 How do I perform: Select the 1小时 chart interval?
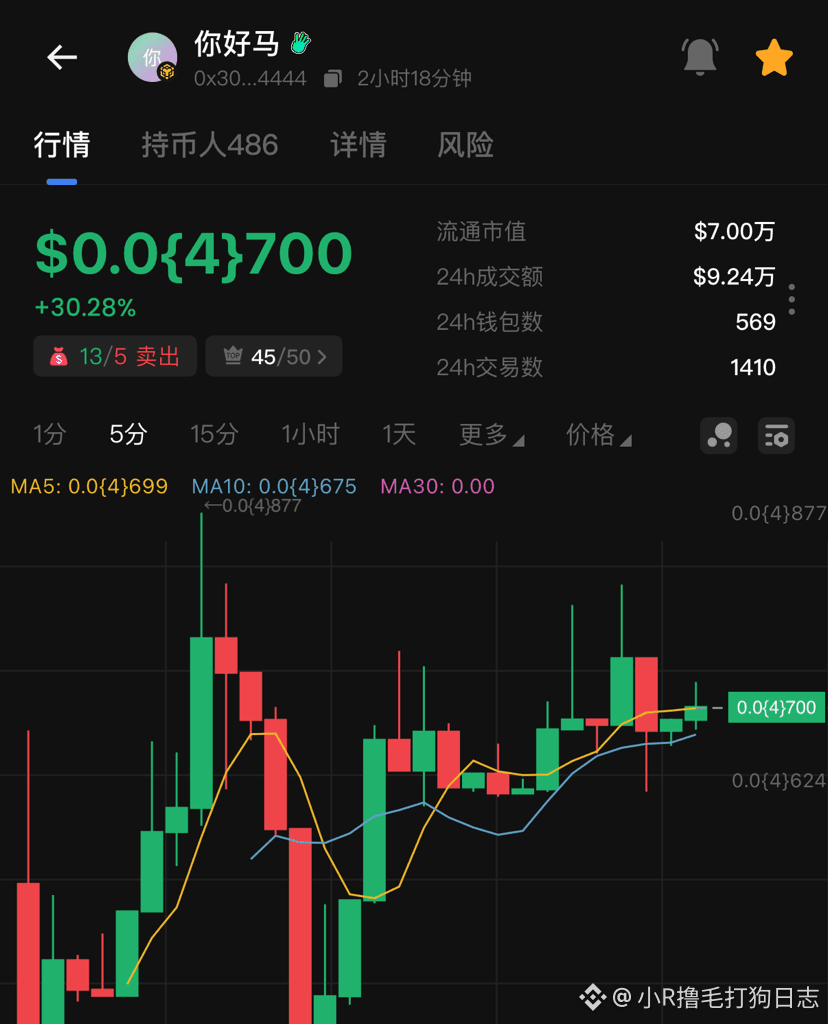coord(310,434)
